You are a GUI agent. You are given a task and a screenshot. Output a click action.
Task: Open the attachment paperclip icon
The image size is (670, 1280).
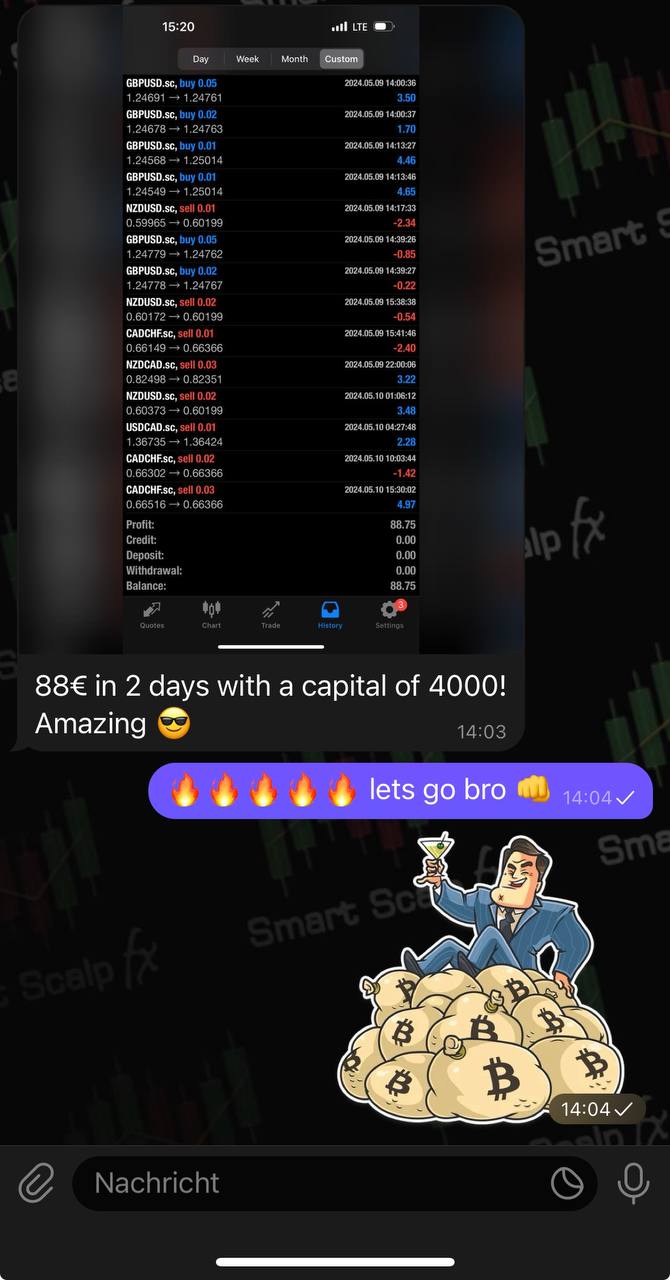click(36, 1183)
